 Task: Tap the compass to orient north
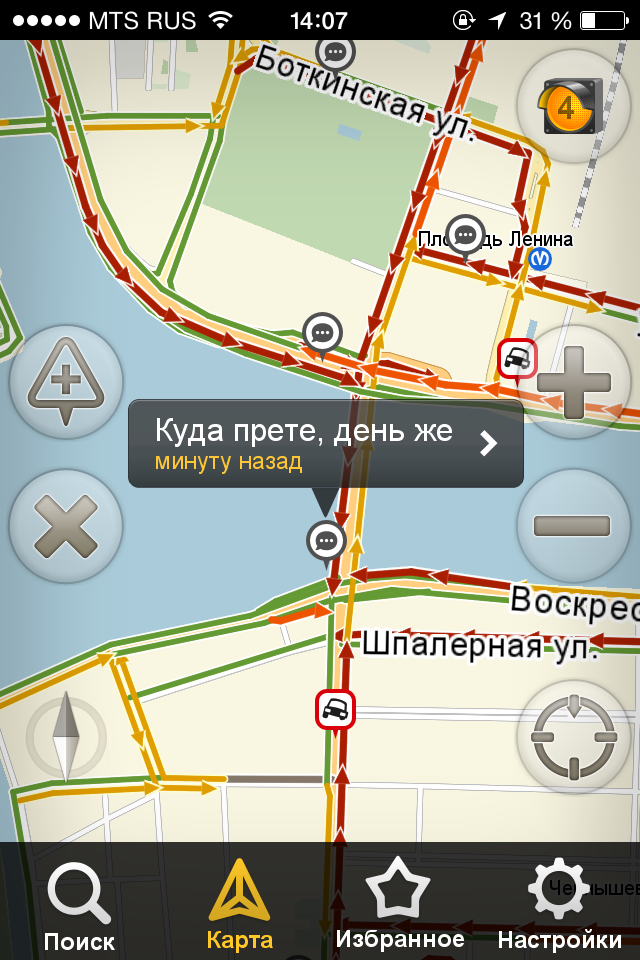tap(66, 737)
